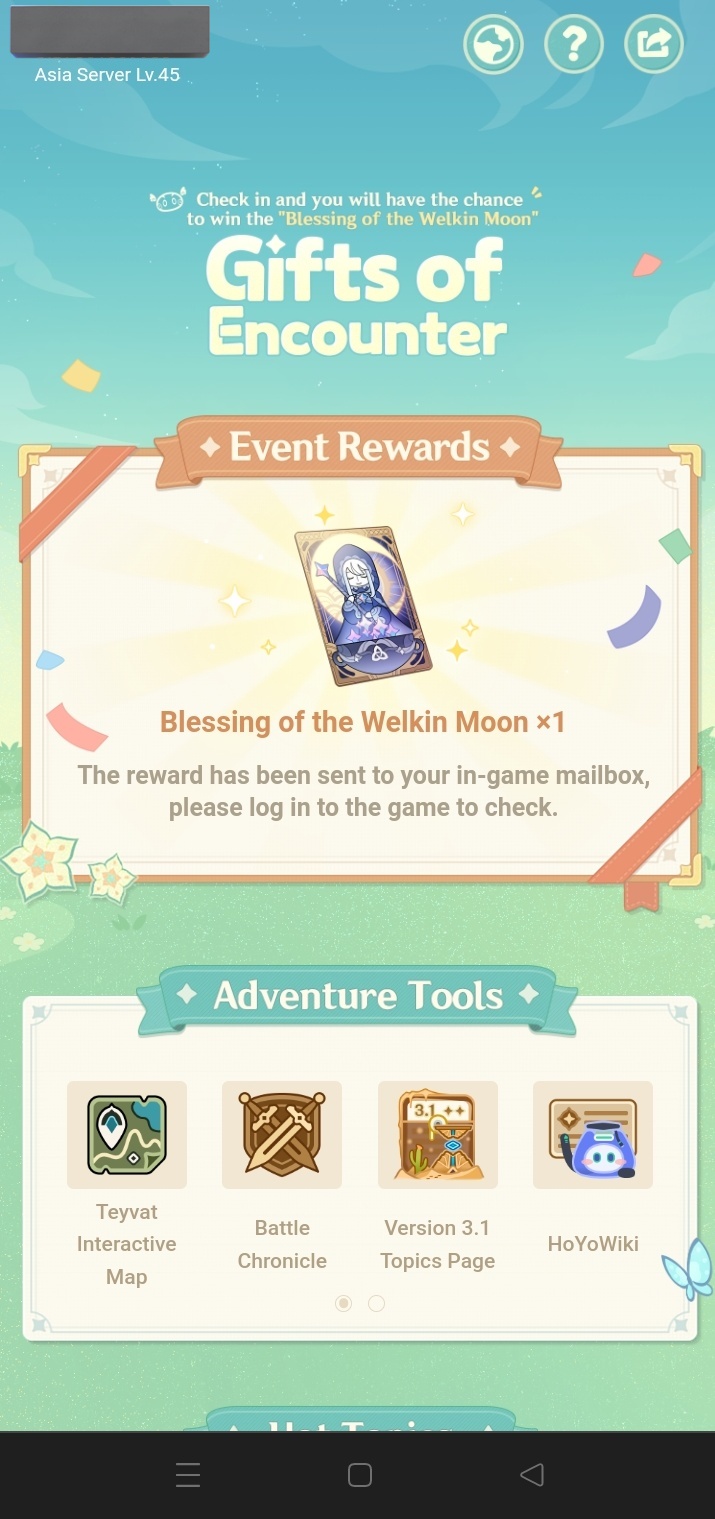
Task: Open the help question mark icon
Action: [x=574, y=44]
